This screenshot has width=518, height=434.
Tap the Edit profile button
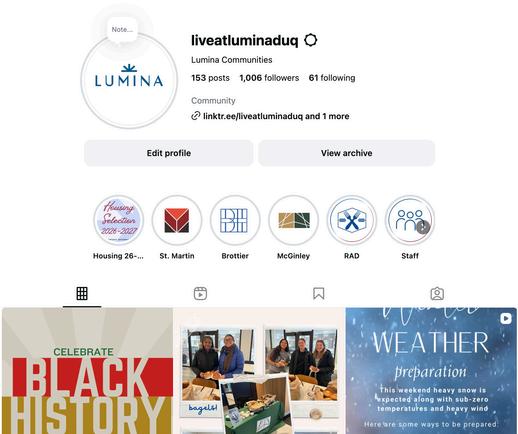point(169,153)
